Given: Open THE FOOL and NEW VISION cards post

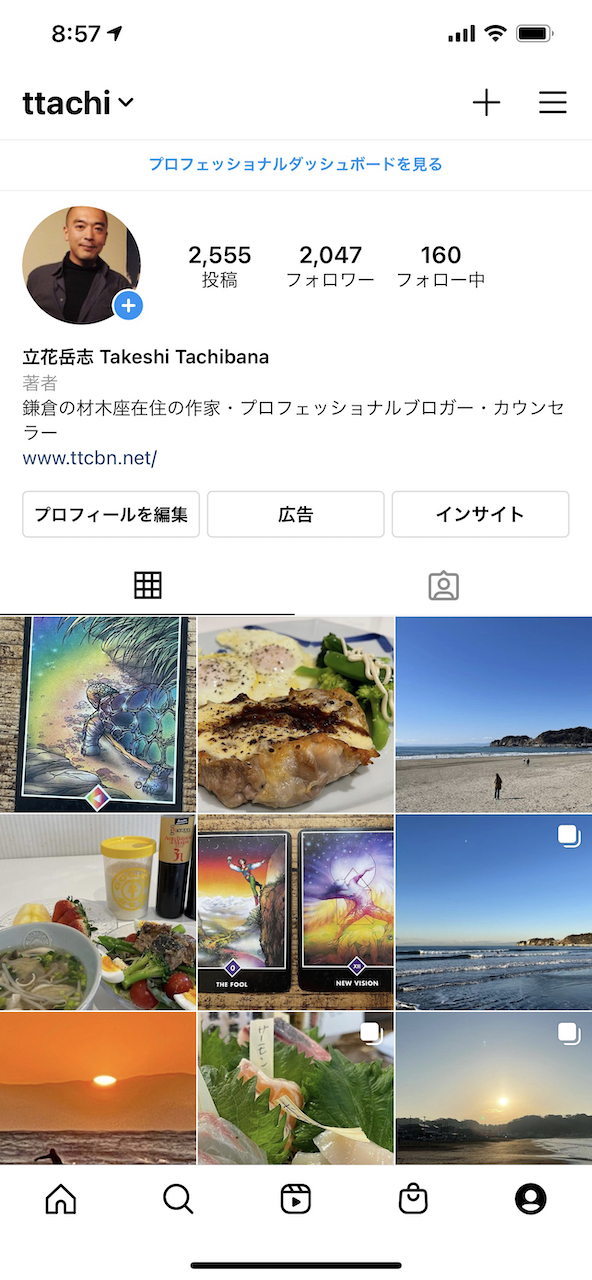Looking at the screenshot, I should click(x=296, y=912).
